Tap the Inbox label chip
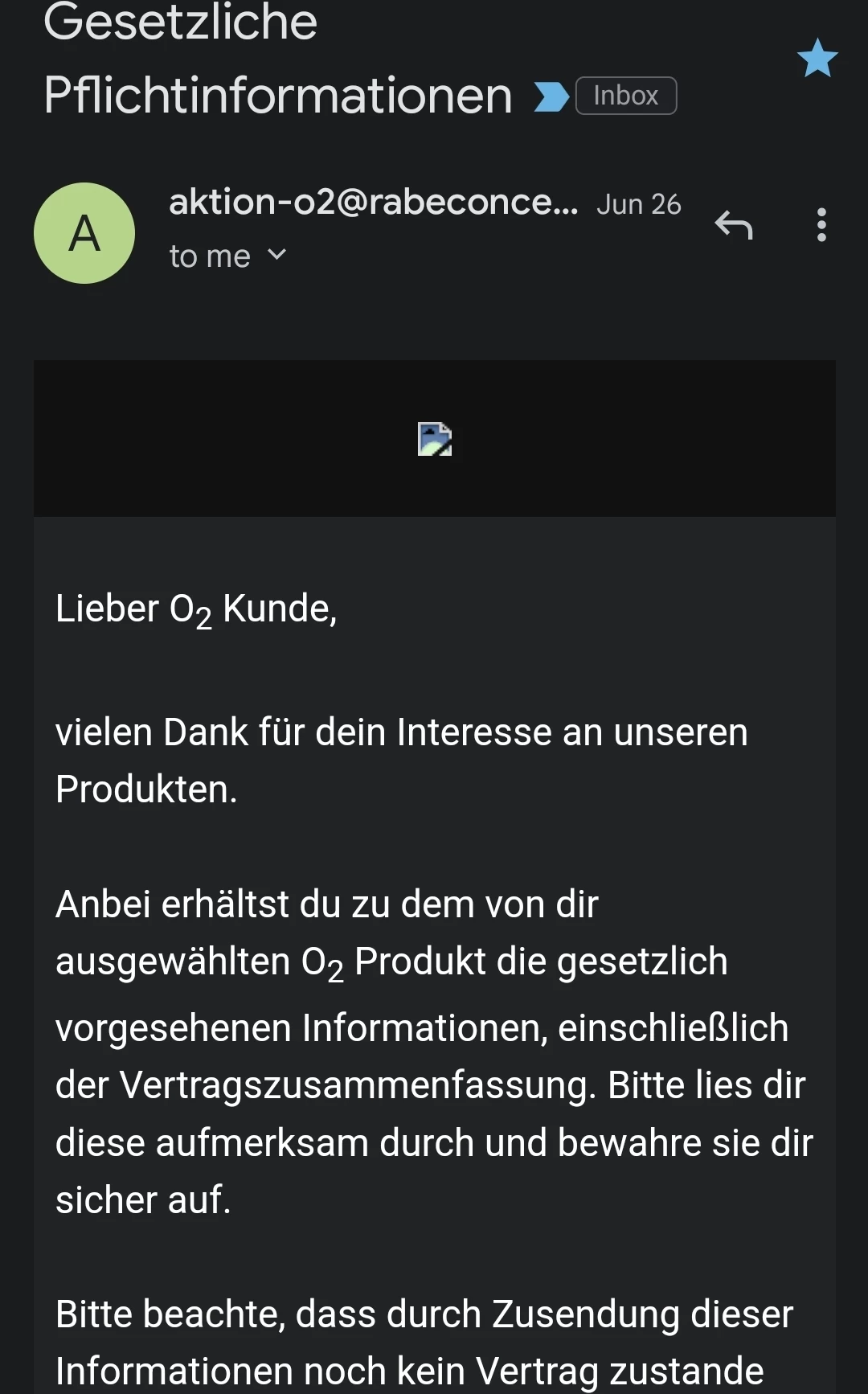This screenshot has height=1394, width=868. (625, 96)
